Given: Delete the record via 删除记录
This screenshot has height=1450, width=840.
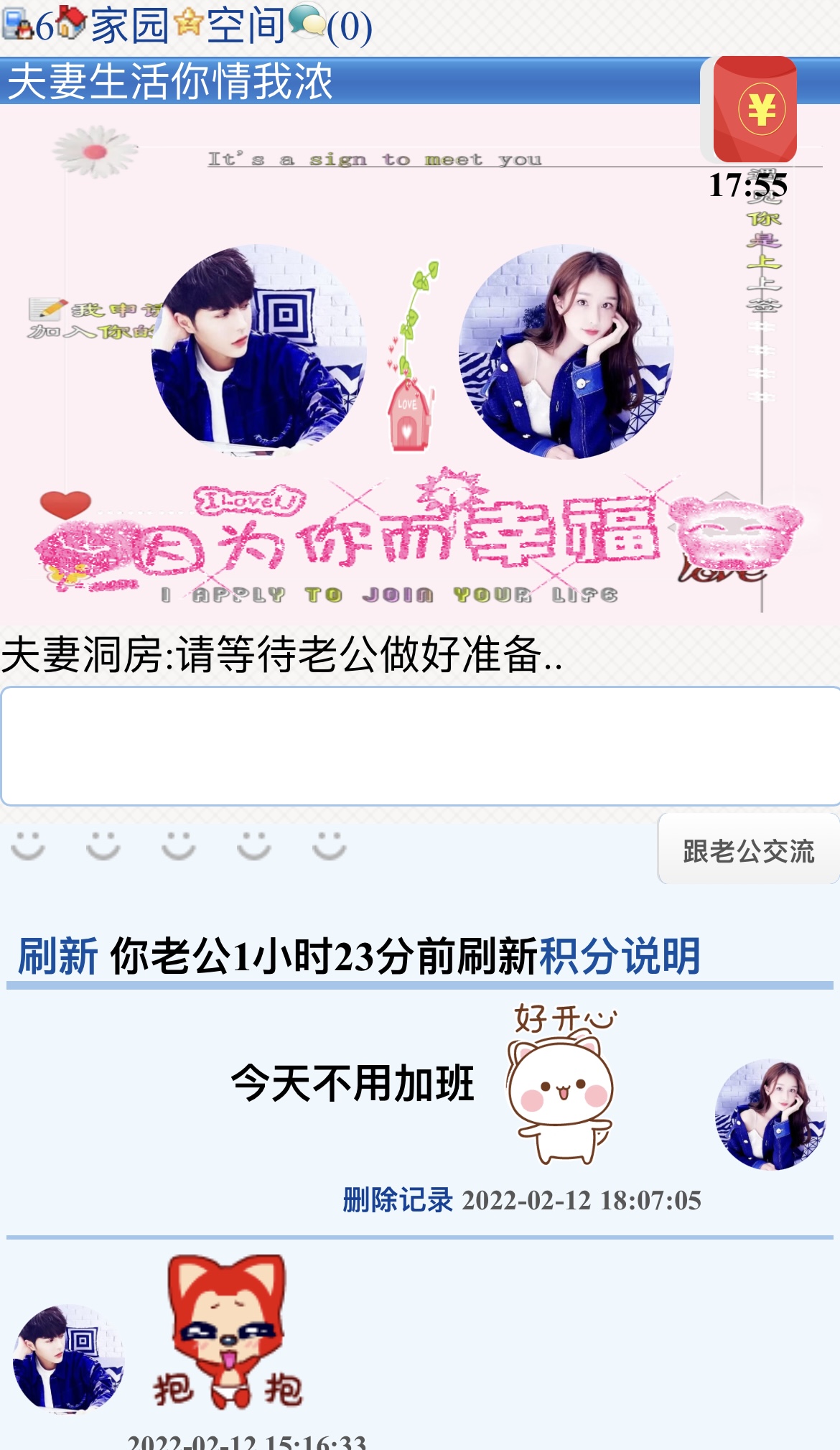Looking at the screenshot, I should (398, 1200).
